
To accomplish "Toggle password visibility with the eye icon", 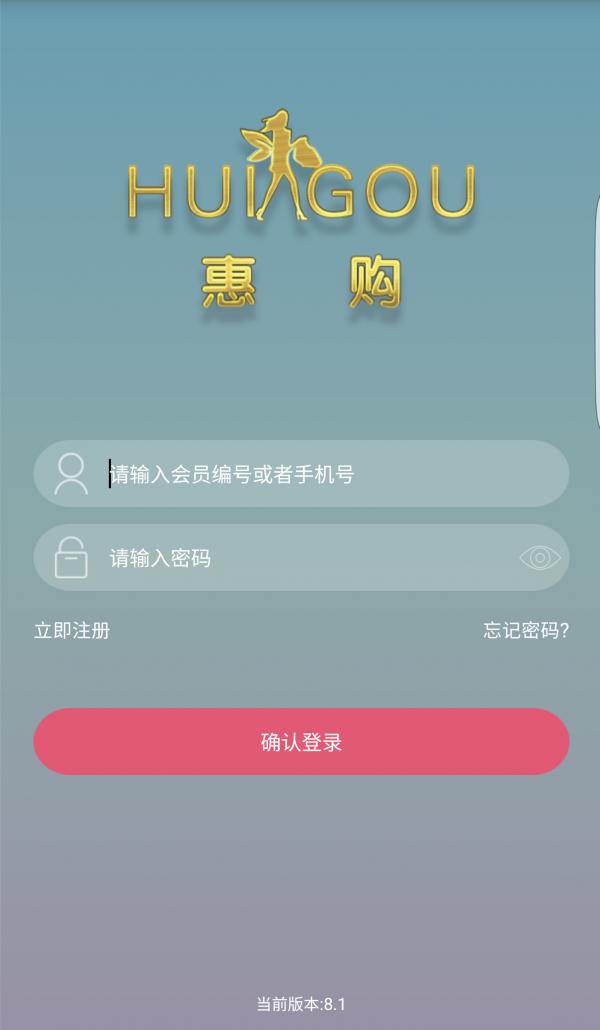I will point(540,558).
